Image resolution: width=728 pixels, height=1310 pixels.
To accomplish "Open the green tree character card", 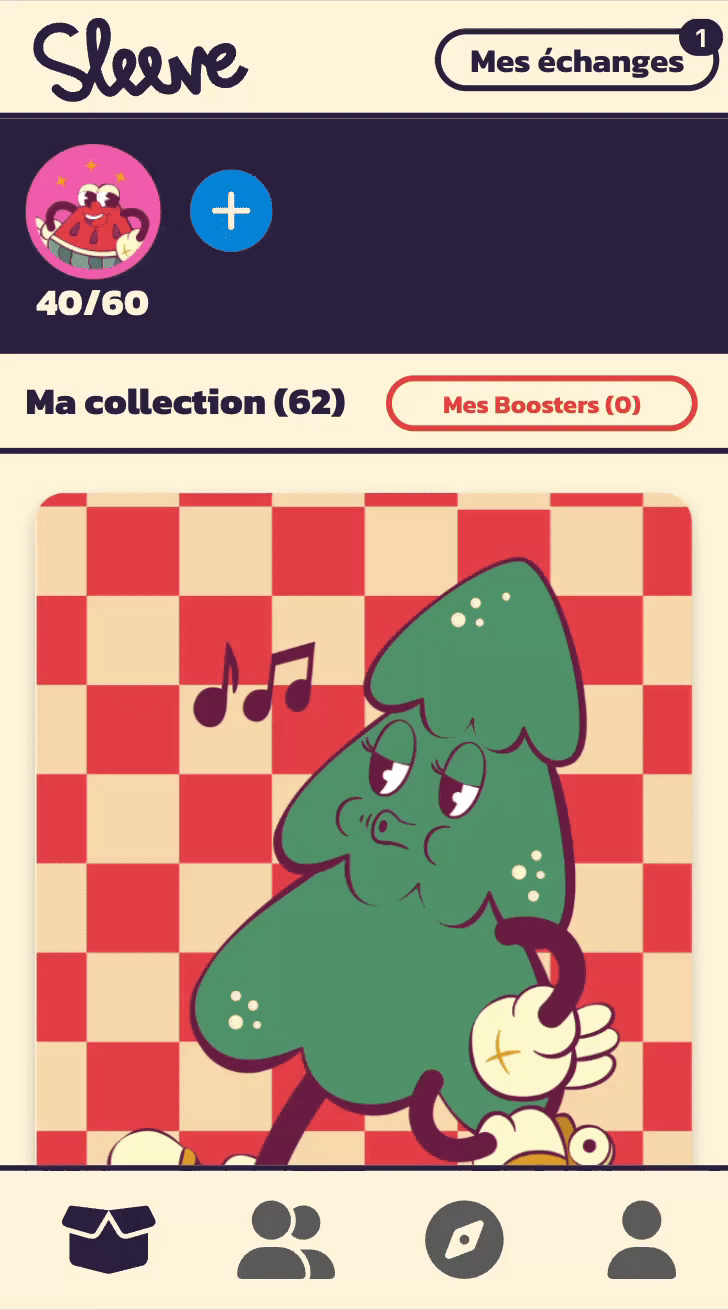I will click(x=364, y=830).
